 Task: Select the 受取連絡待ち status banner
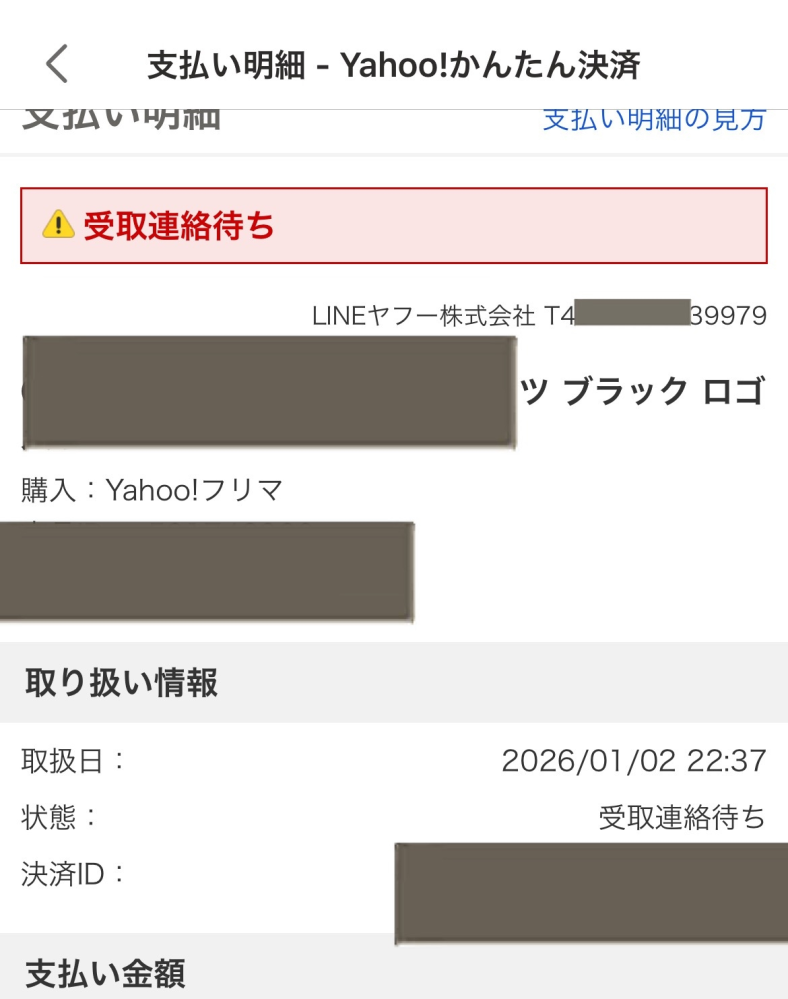(394, 227)
